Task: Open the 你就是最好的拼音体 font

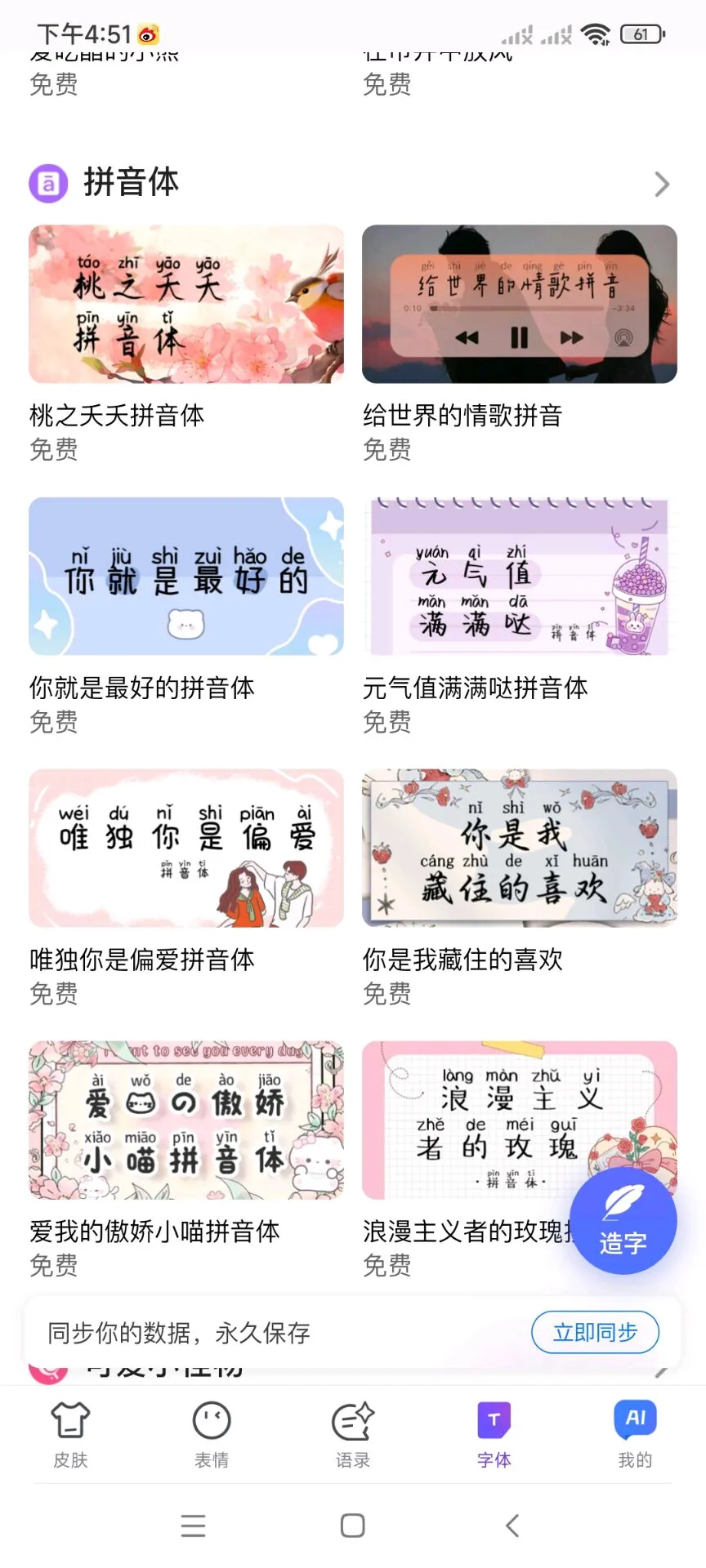Action: 186,577
